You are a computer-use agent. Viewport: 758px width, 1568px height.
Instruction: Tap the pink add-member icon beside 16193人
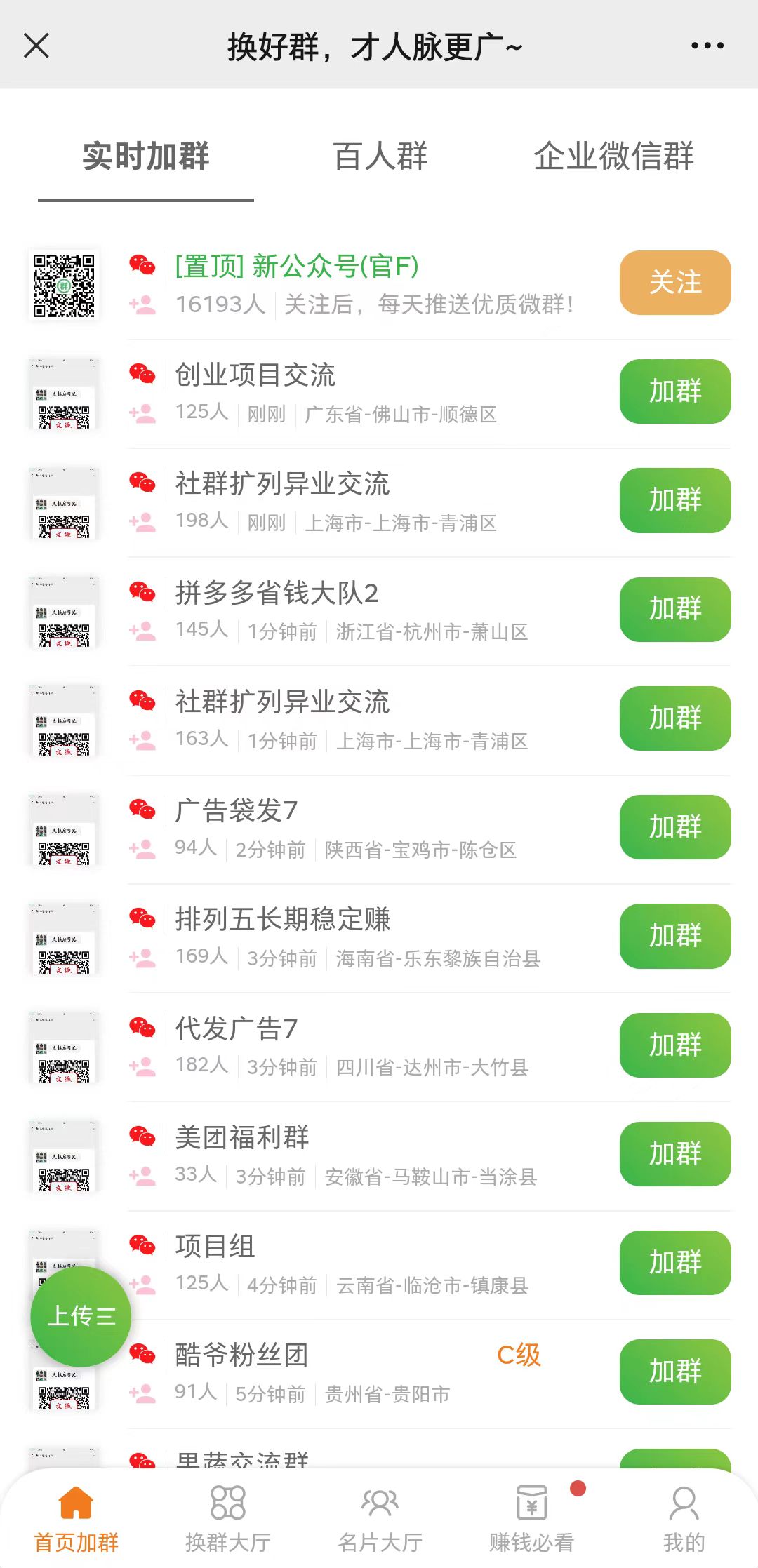142,304
